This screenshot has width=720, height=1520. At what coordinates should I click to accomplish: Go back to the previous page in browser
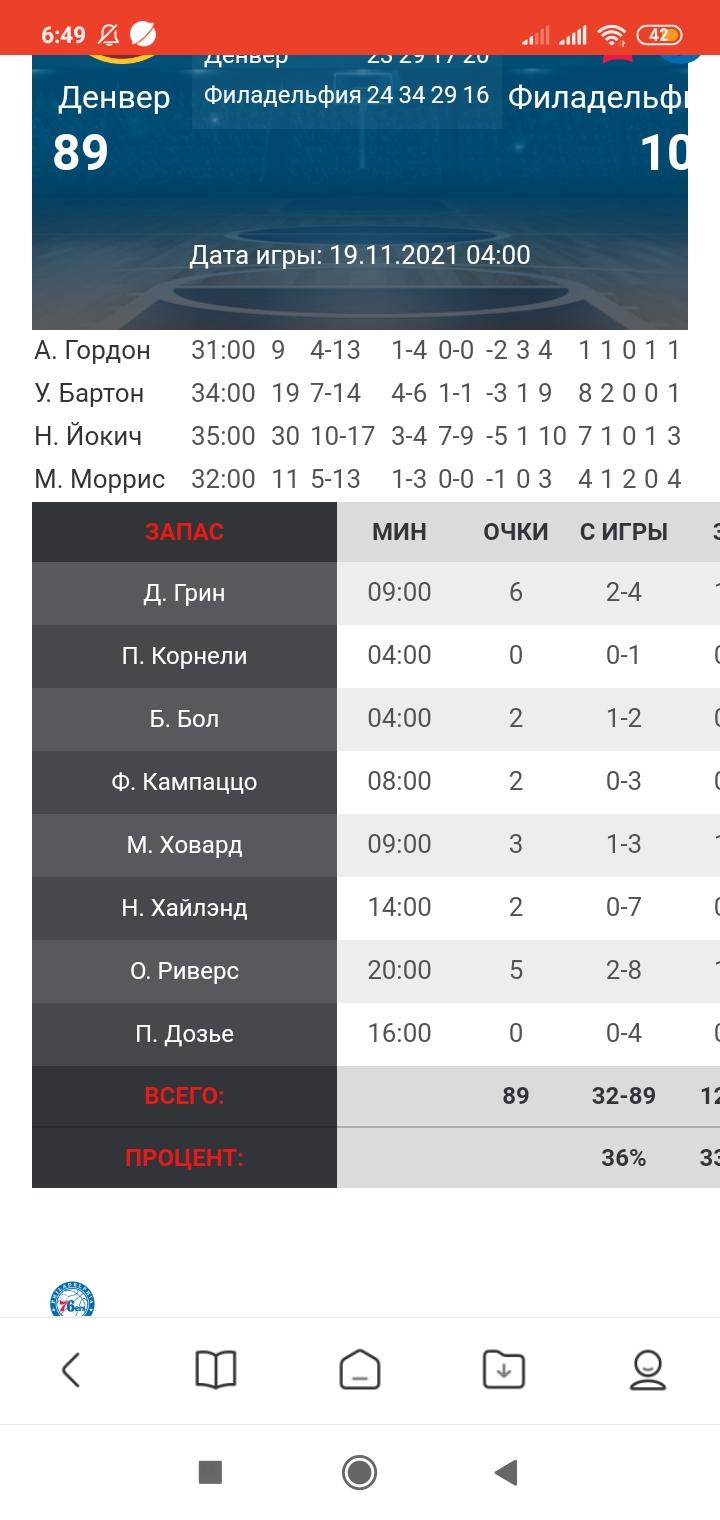[71, 1370]
